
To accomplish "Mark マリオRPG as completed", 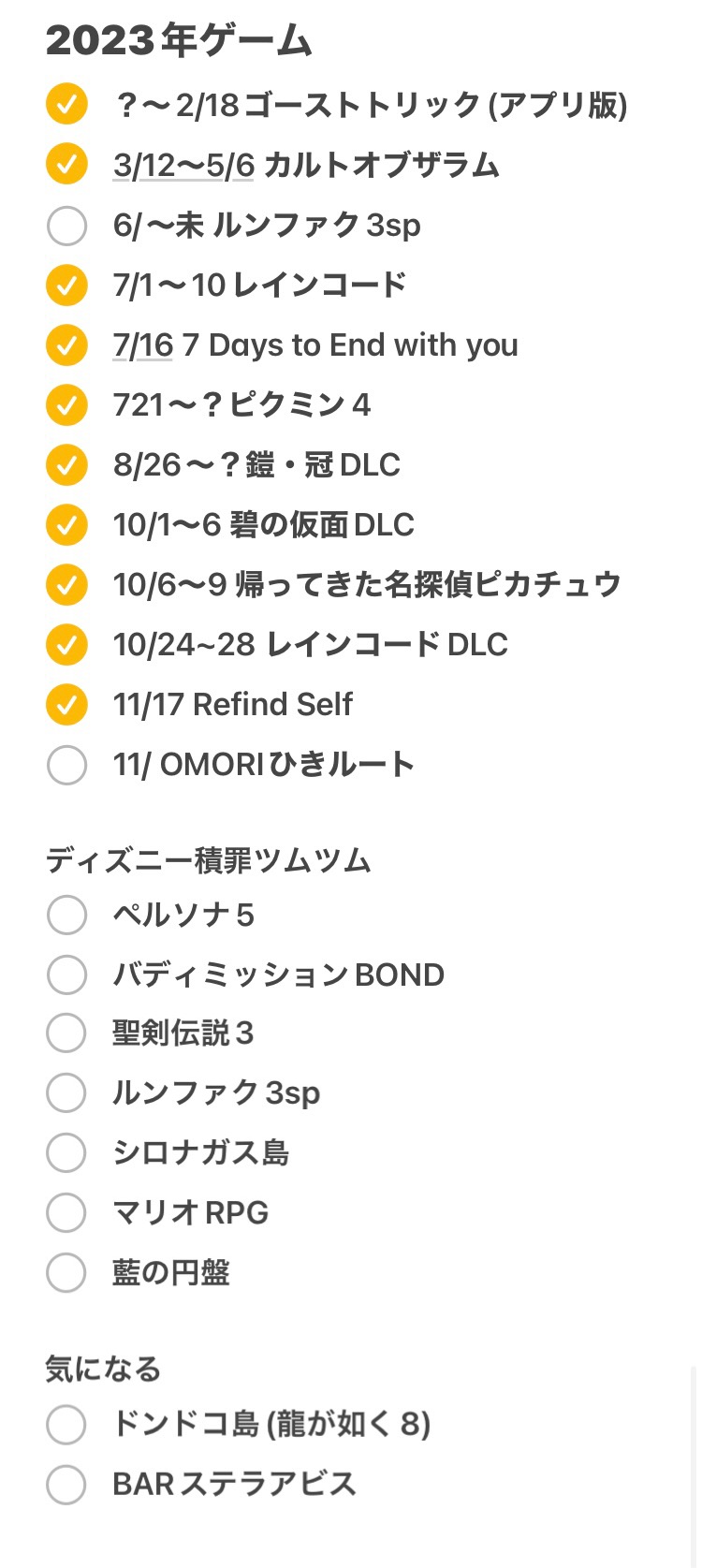I will 66,1212.
